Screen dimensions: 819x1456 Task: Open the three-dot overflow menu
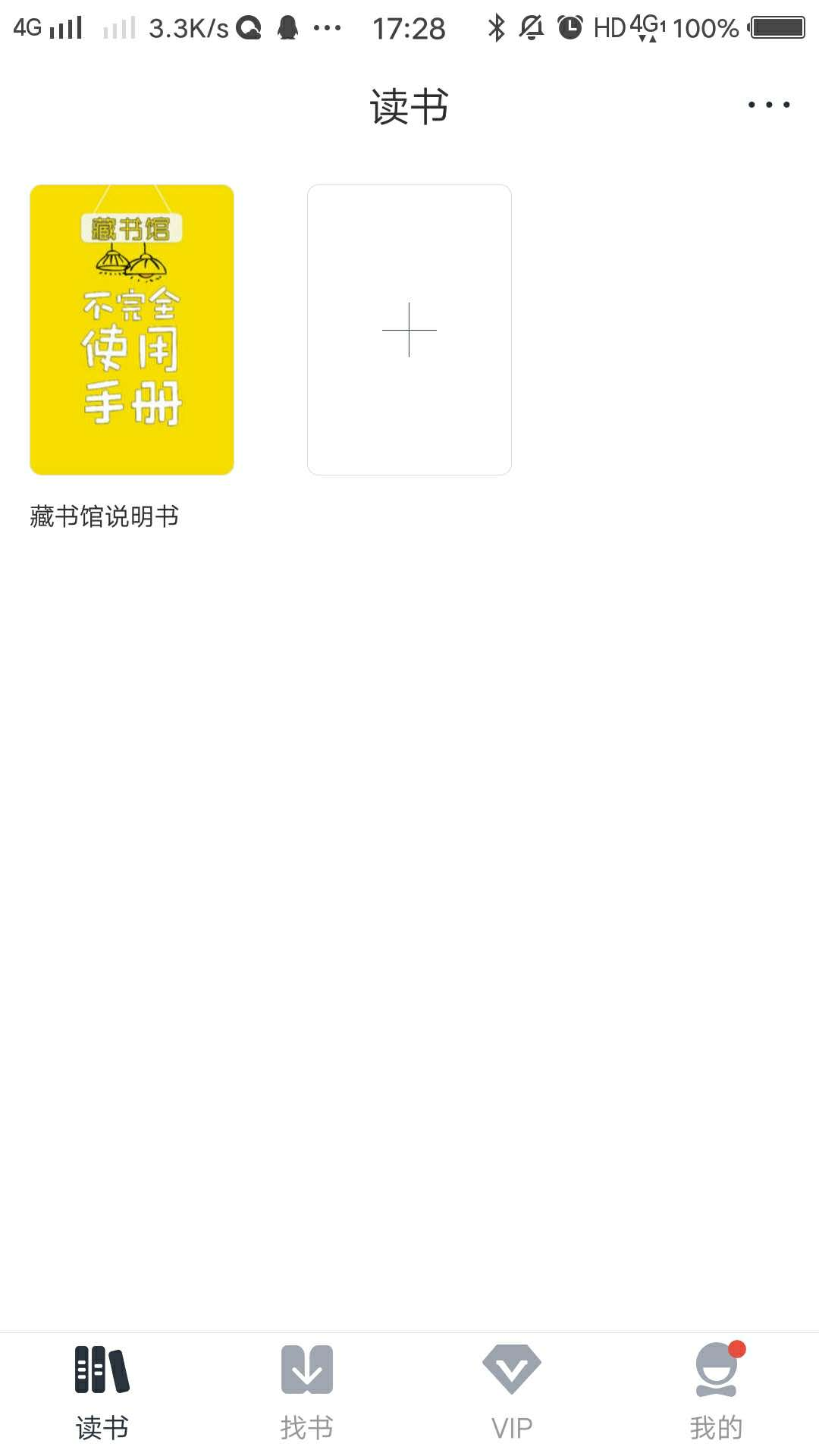(769, 105)
